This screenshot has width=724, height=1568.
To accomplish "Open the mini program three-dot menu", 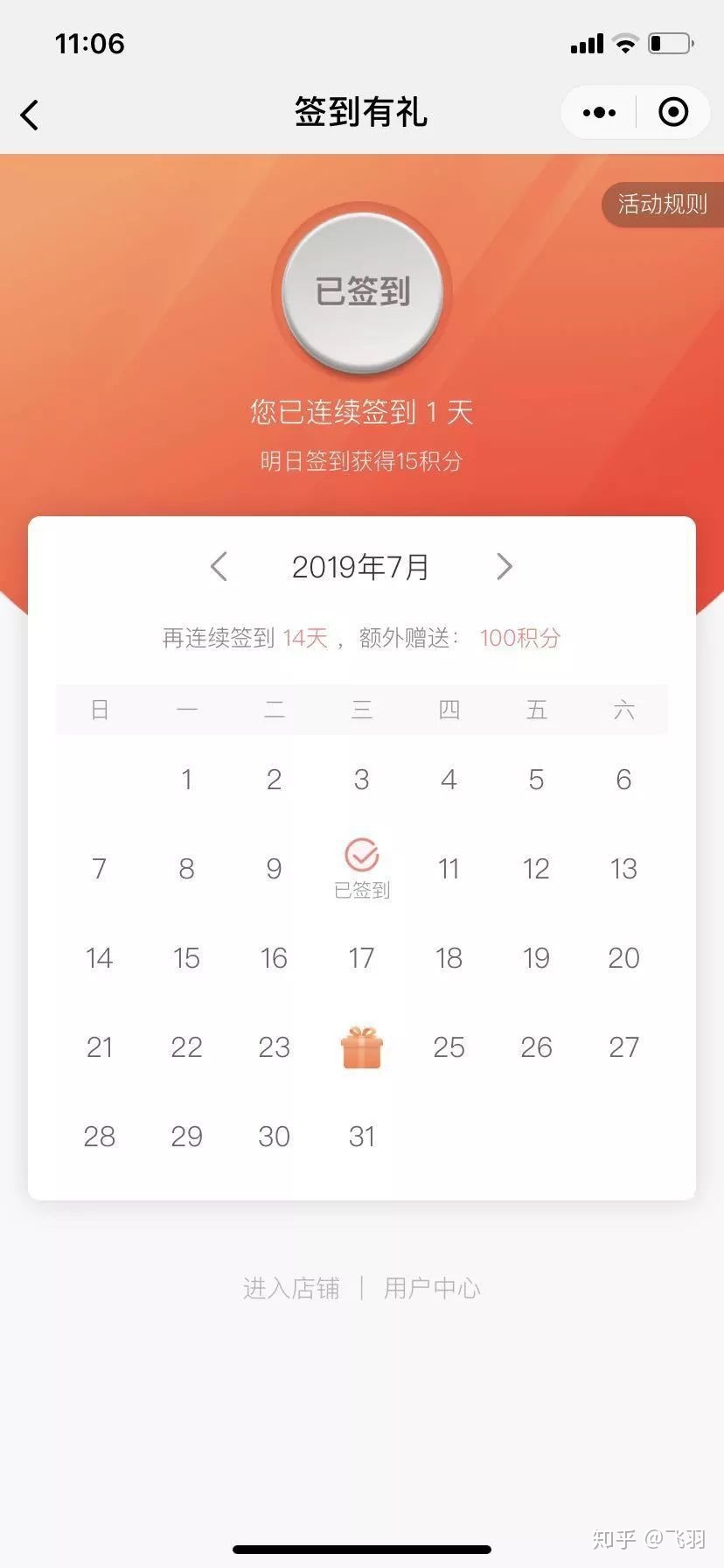I will pos(599,113).
